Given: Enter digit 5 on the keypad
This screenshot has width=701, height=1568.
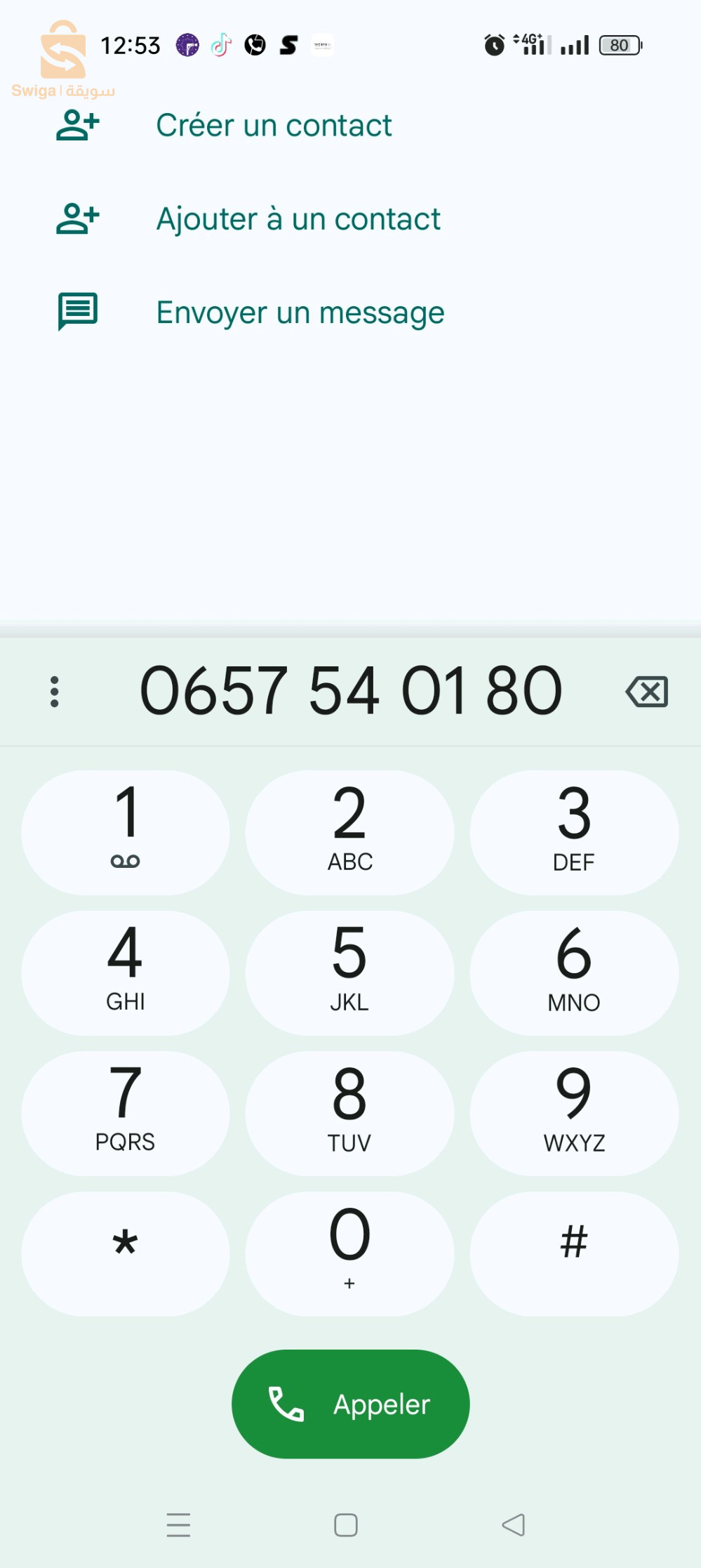Looking at the screenshot, I should pos(349,973).
